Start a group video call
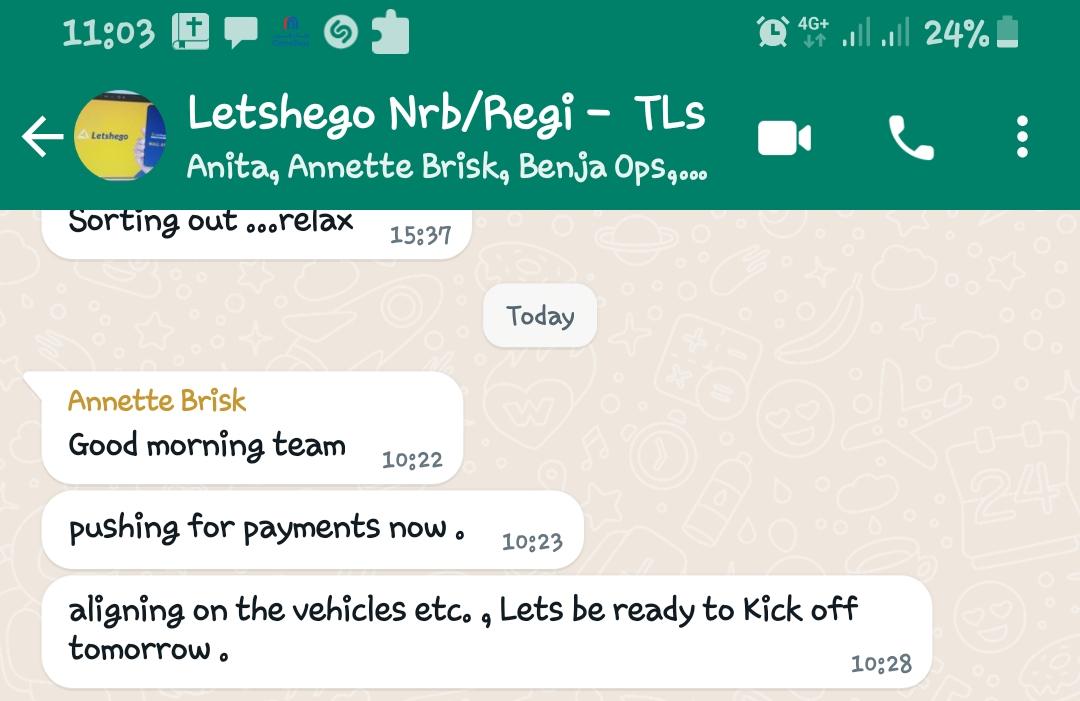Image resolution: width=1080 pixels, height=701 pixels. 784,137
